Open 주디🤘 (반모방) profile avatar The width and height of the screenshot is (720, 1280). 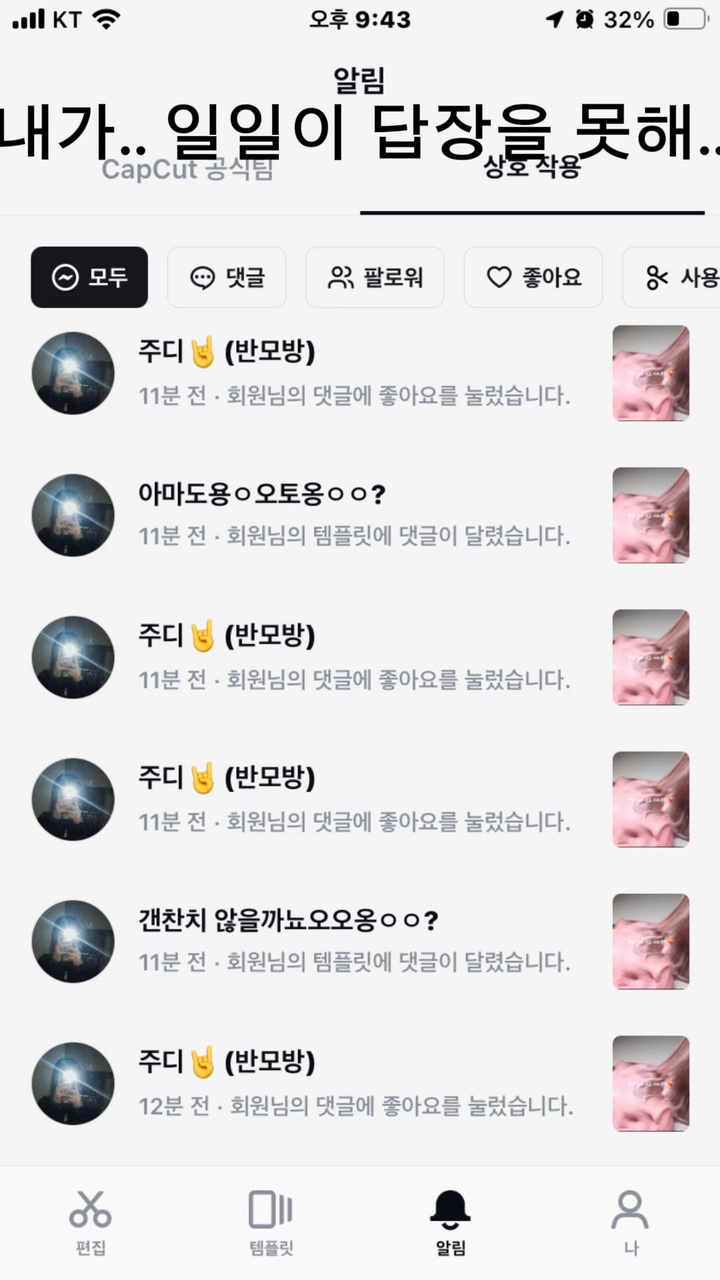[x=72, y=372]
